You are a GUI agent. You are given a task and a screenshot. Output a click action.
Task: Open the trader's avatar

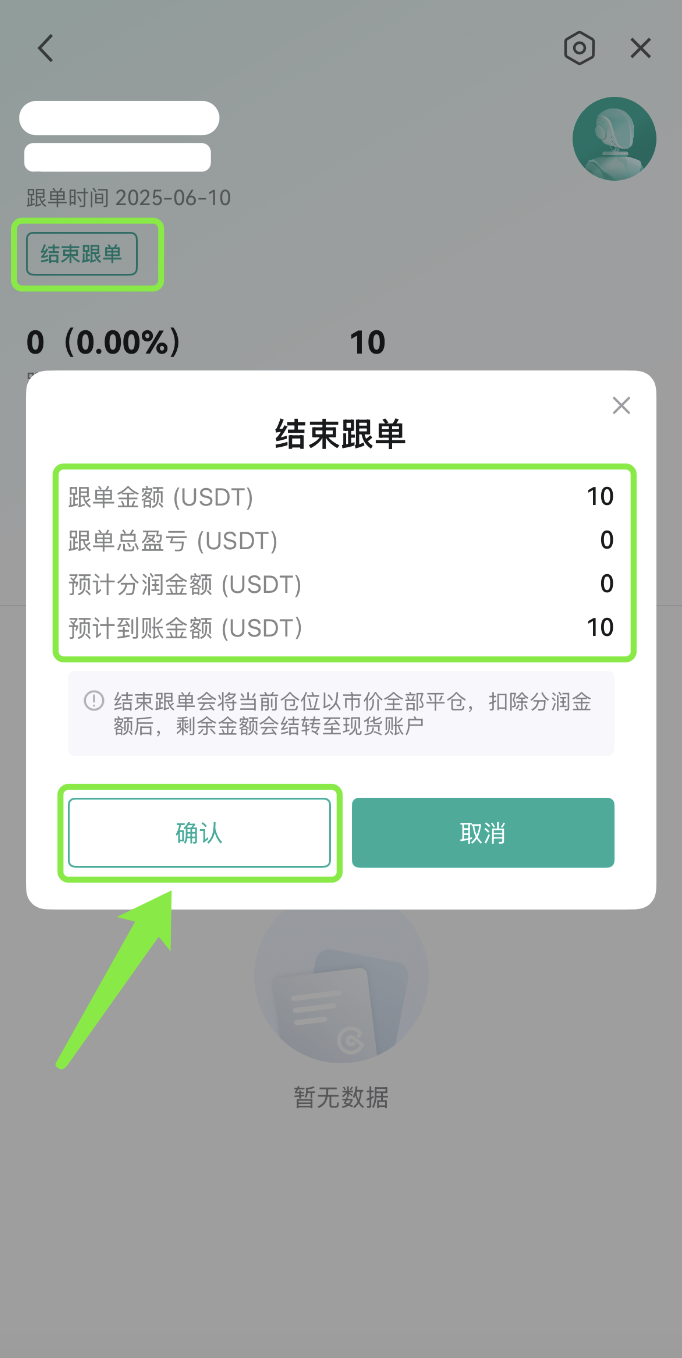[614, 139]
